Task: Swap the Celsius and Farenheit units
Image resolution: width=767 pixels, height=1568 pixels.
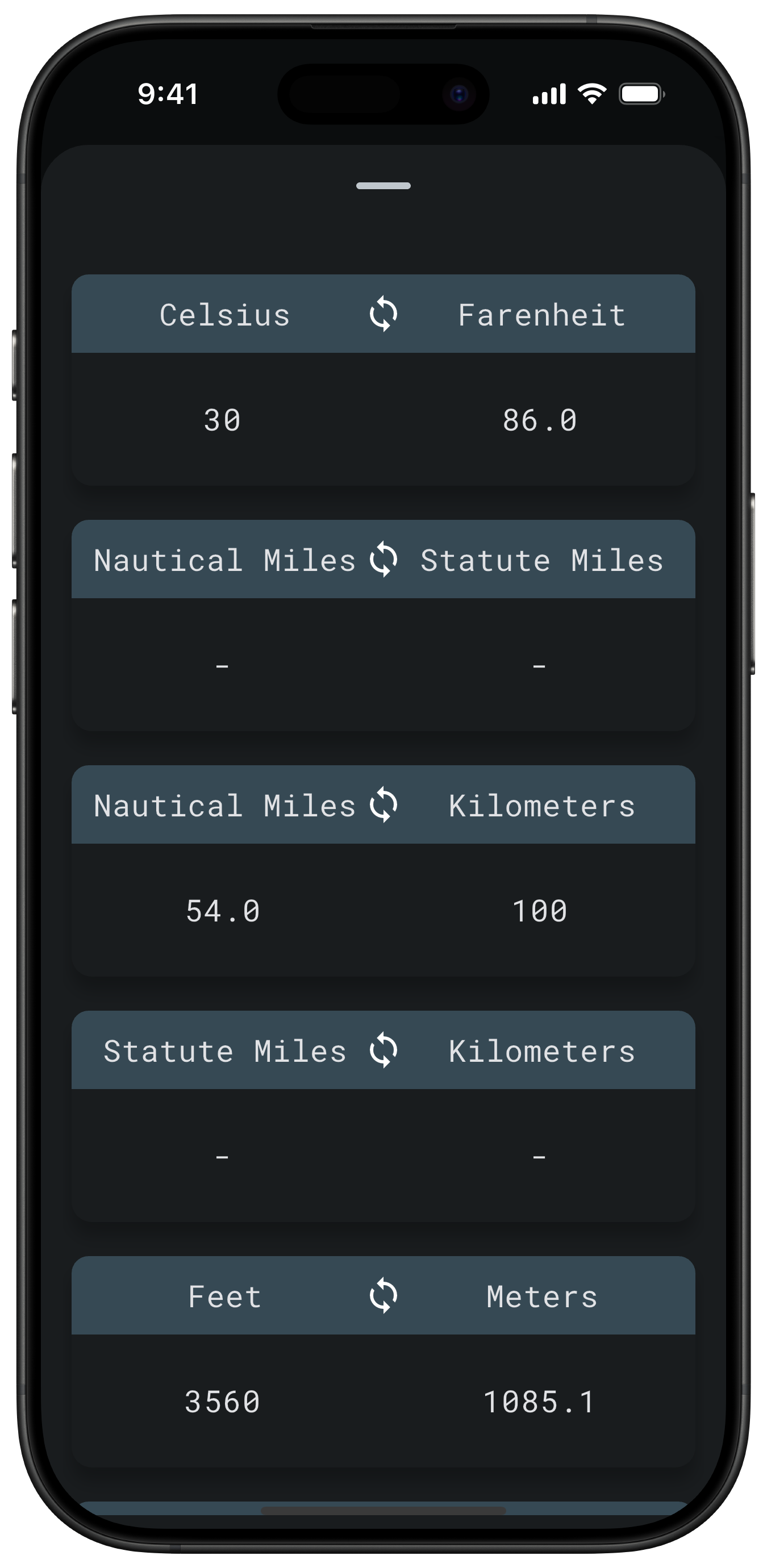Action: coord(383,314)
